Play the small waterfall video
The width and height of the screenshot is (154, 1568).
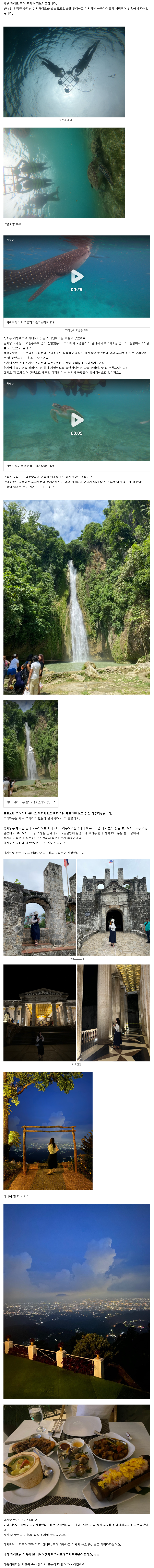(x=31, y=749)
